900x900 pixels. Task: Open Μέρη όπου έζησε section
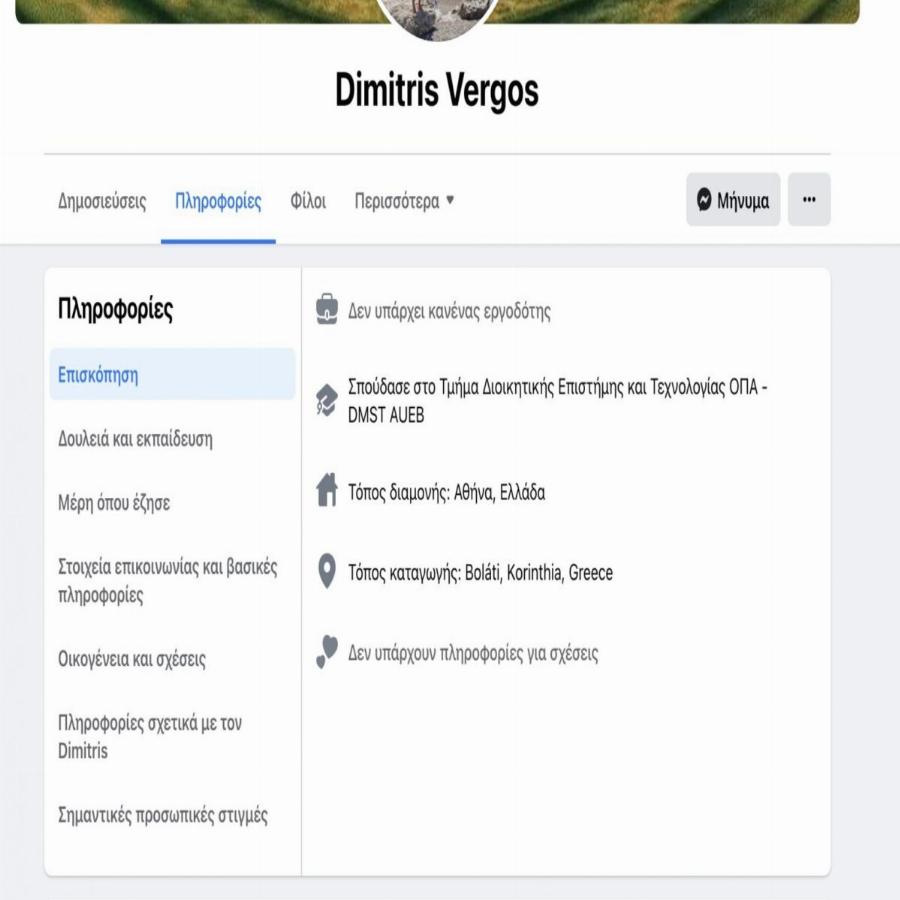point(115,503)
